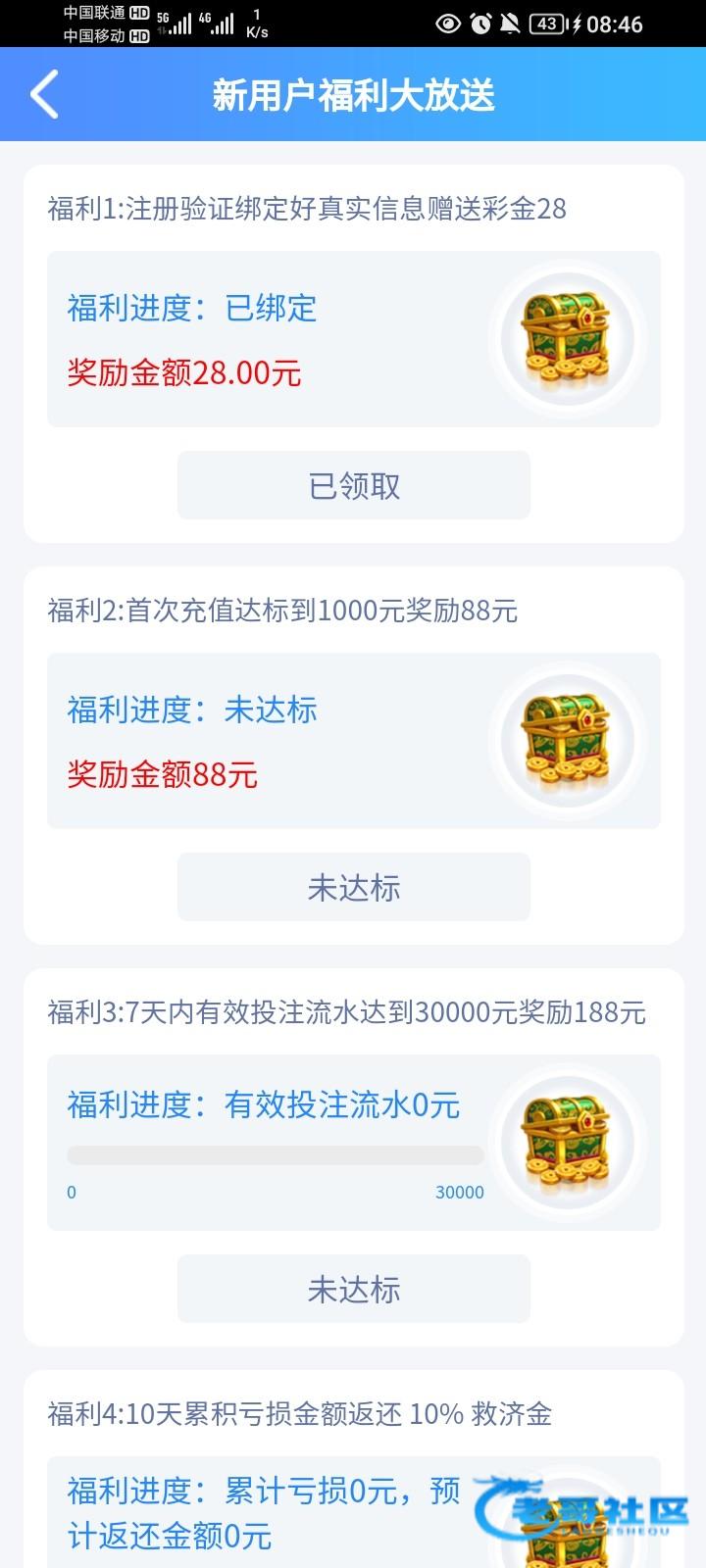The height and width of the screenshot is (1568, 706).
Task: Tap the 未达标 button under 福利2
Action: (x=353, y=887)
